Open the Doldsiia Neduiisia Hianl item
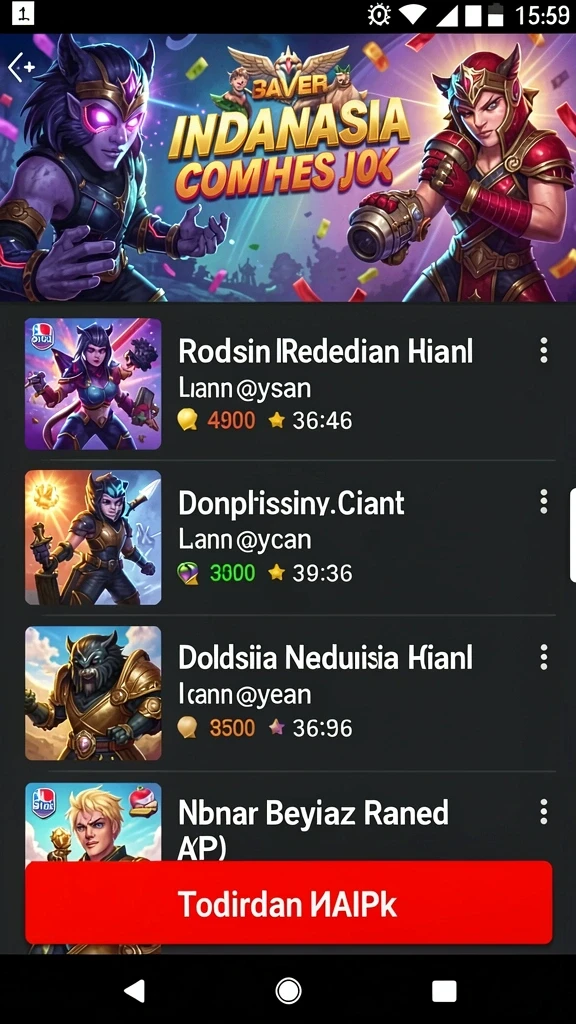 click(x=288, y=693)
